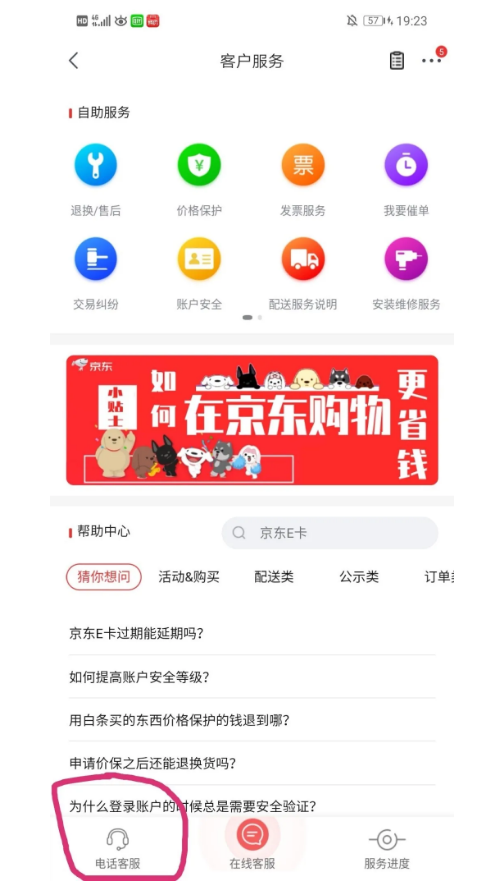Open the service records clipboard icon
This screenshot has width=494, height=885.
397,60
